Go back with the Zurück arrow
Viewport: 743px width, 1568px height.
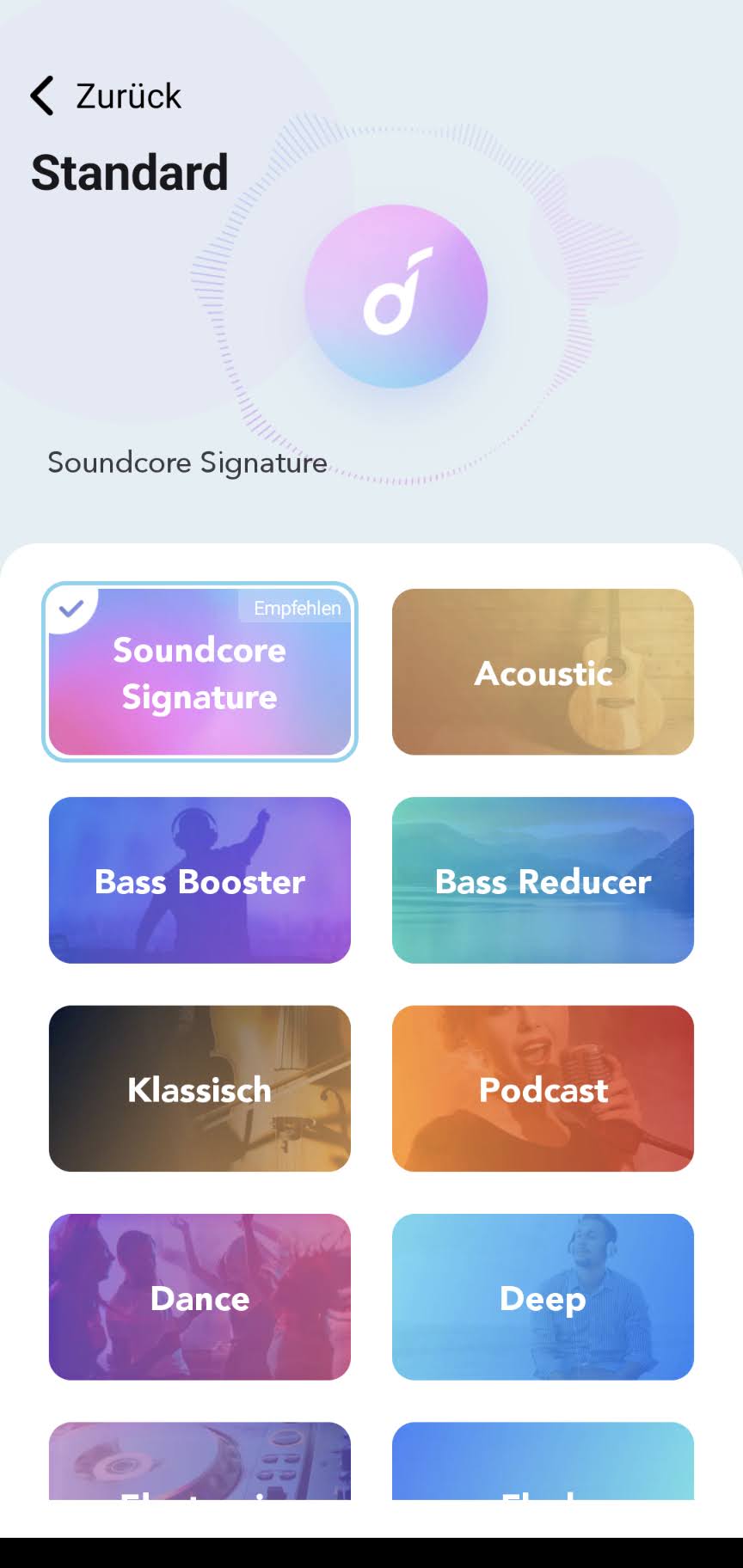pos(43,95)
